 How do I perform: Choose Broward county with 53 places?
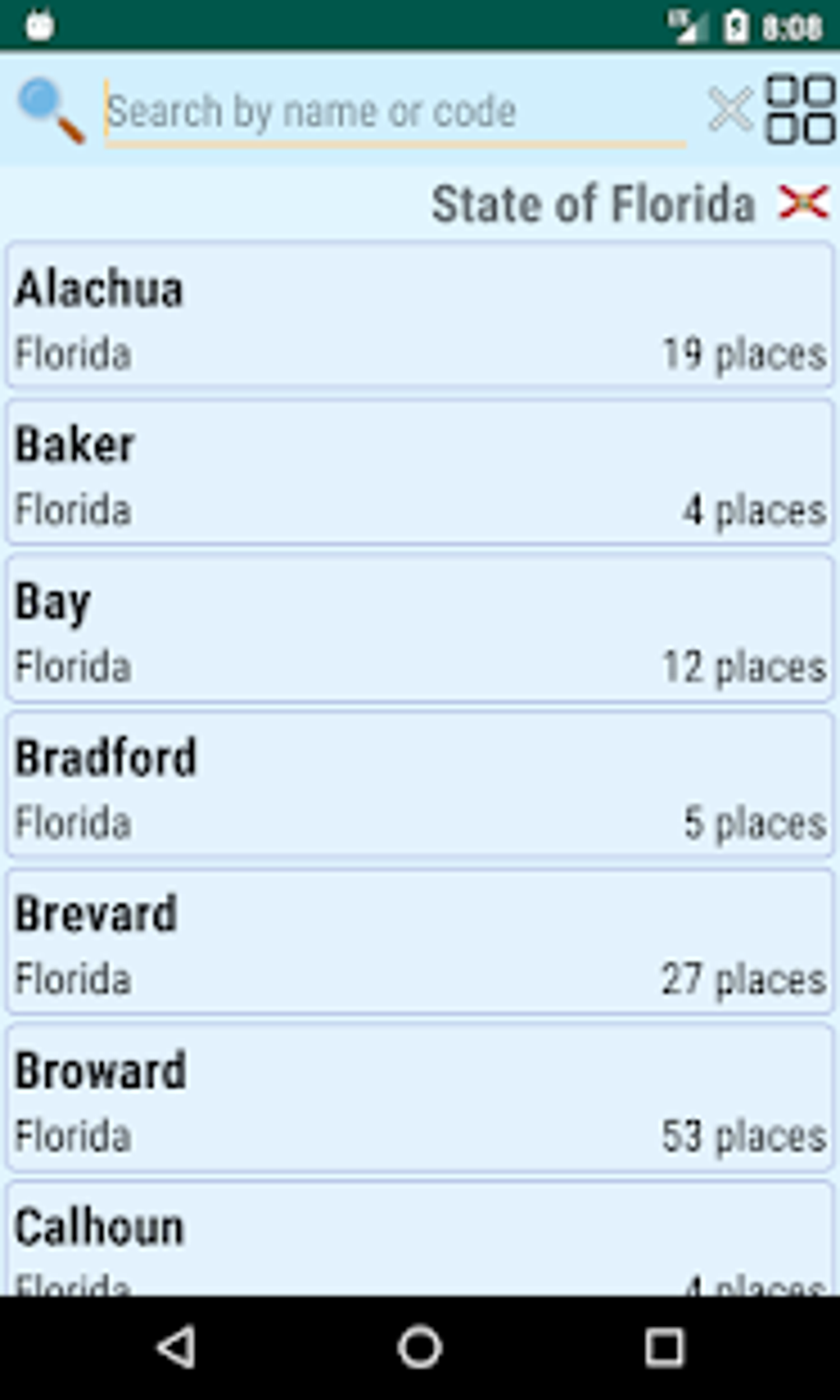[x=420, y=1098]
